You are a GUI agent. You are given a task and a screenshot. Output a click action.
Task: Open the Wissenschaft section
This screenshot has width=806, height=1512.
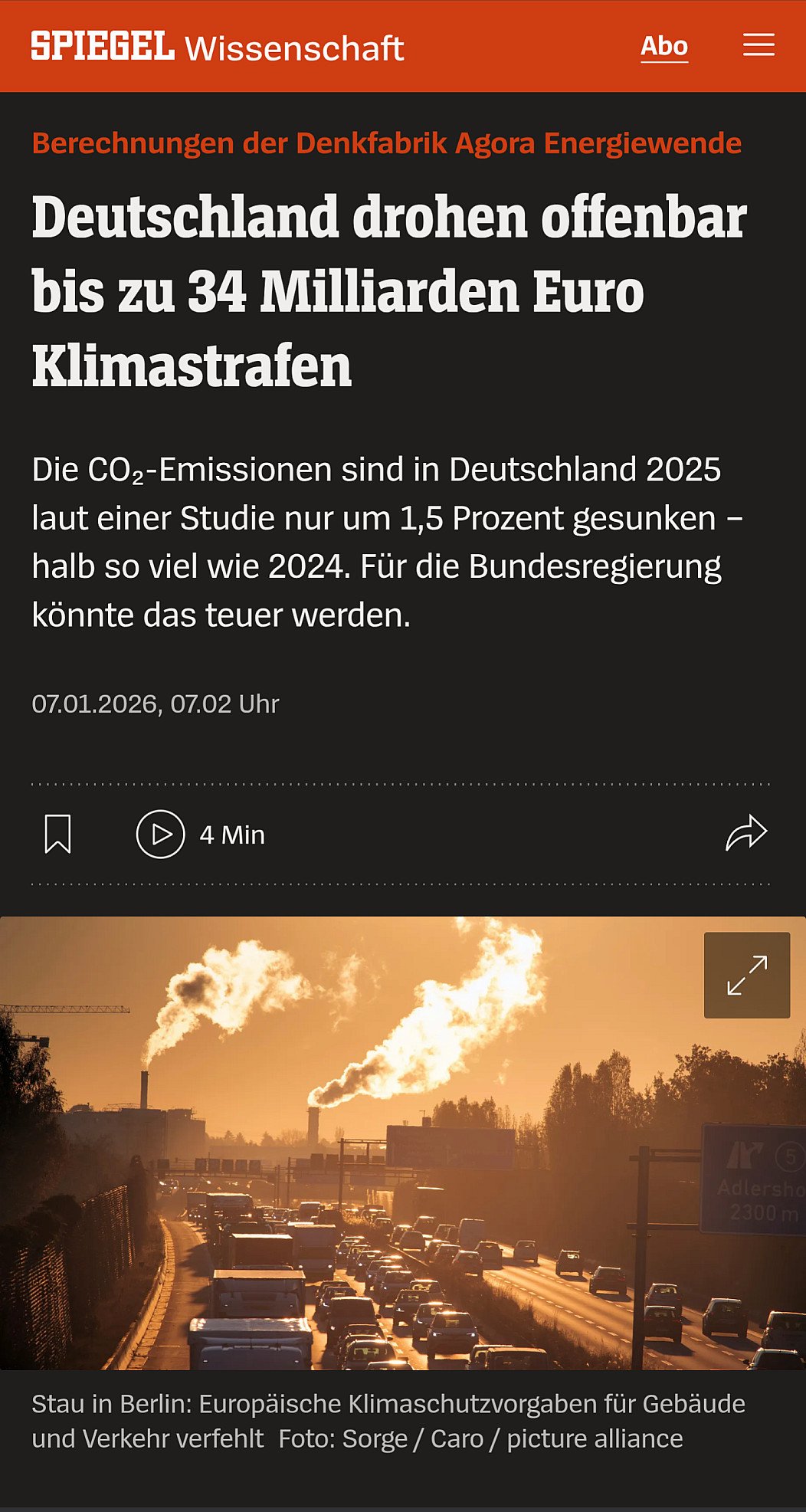click(294, 48)
